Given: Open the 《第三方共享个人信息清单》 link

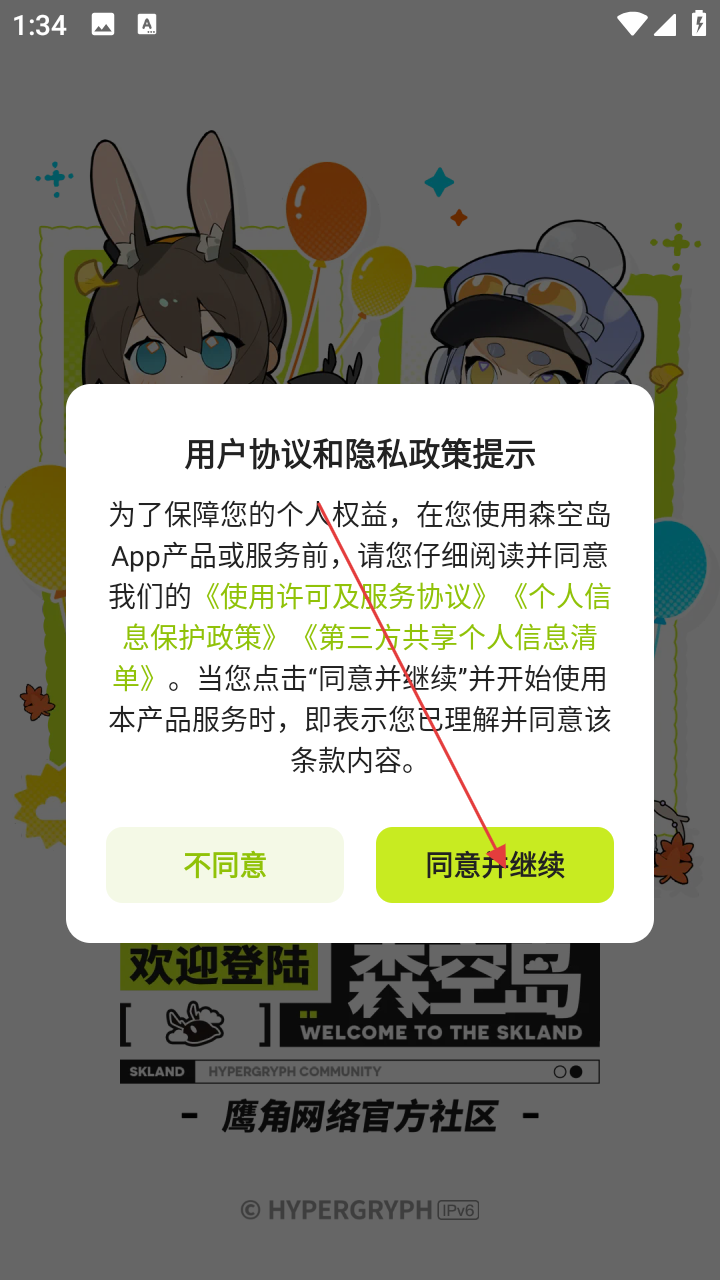Looking at the screenshot, I should [450, 638].
